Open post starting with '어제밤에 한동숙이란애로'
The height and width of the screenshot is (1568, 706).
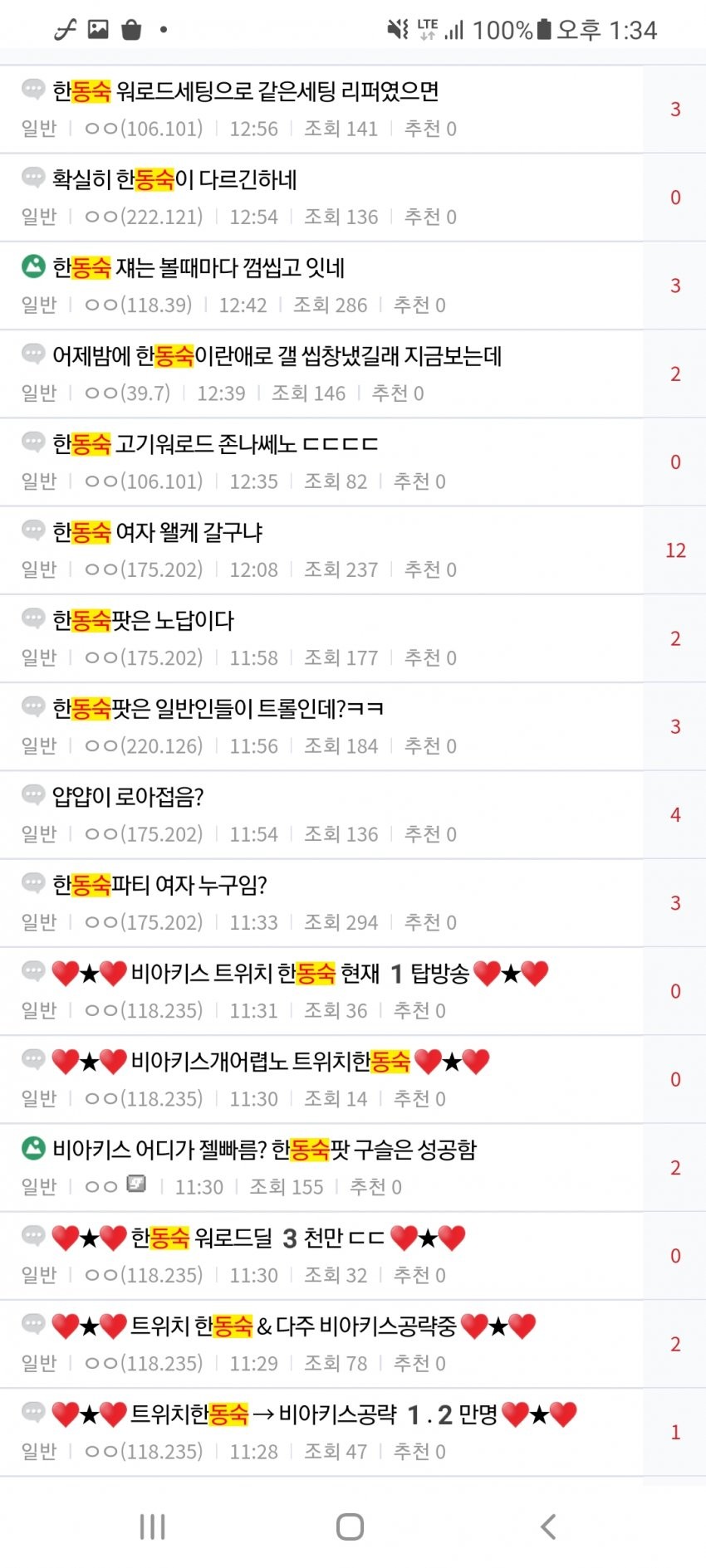point(277,356)
